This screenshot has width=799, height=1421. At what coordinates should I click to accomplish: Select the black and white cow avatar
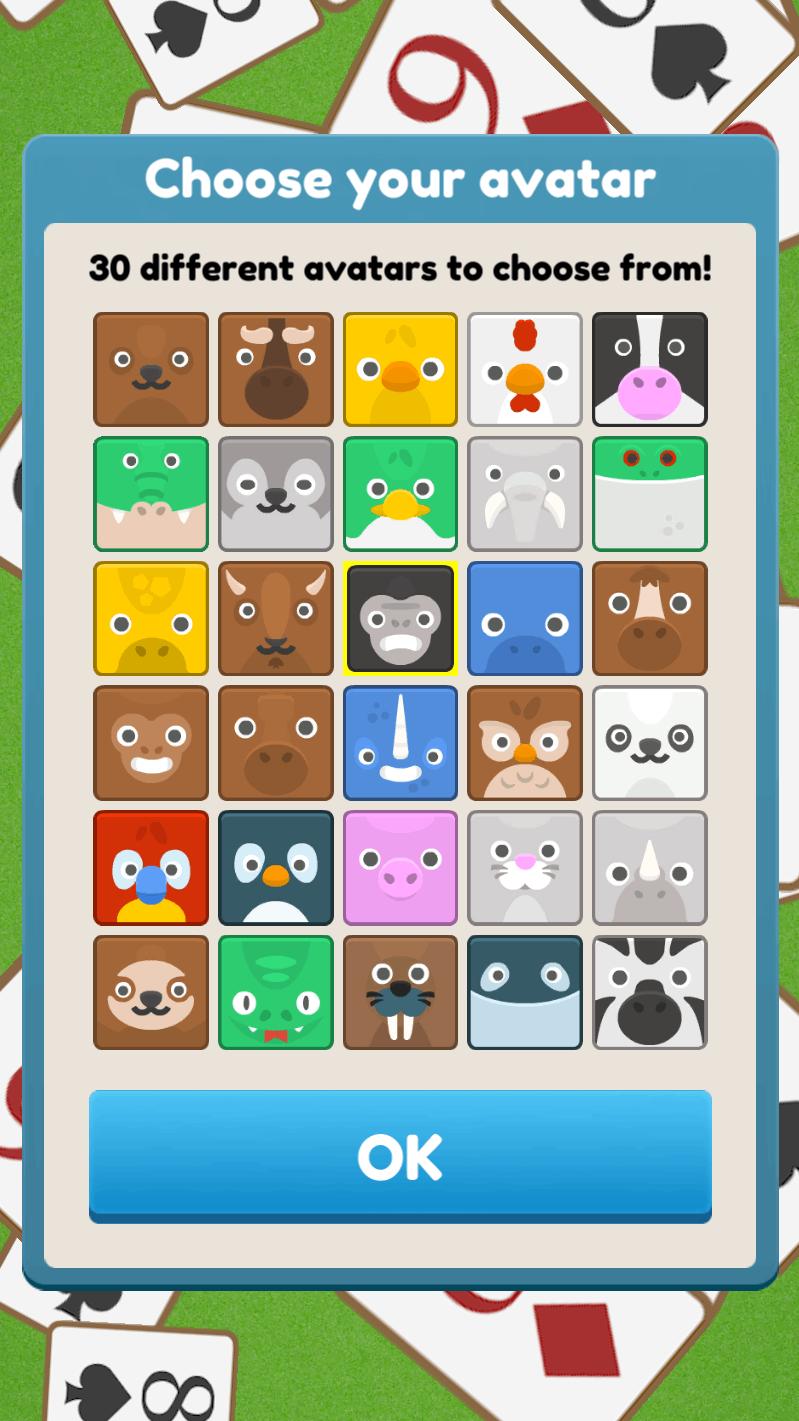tap(650, 369)
